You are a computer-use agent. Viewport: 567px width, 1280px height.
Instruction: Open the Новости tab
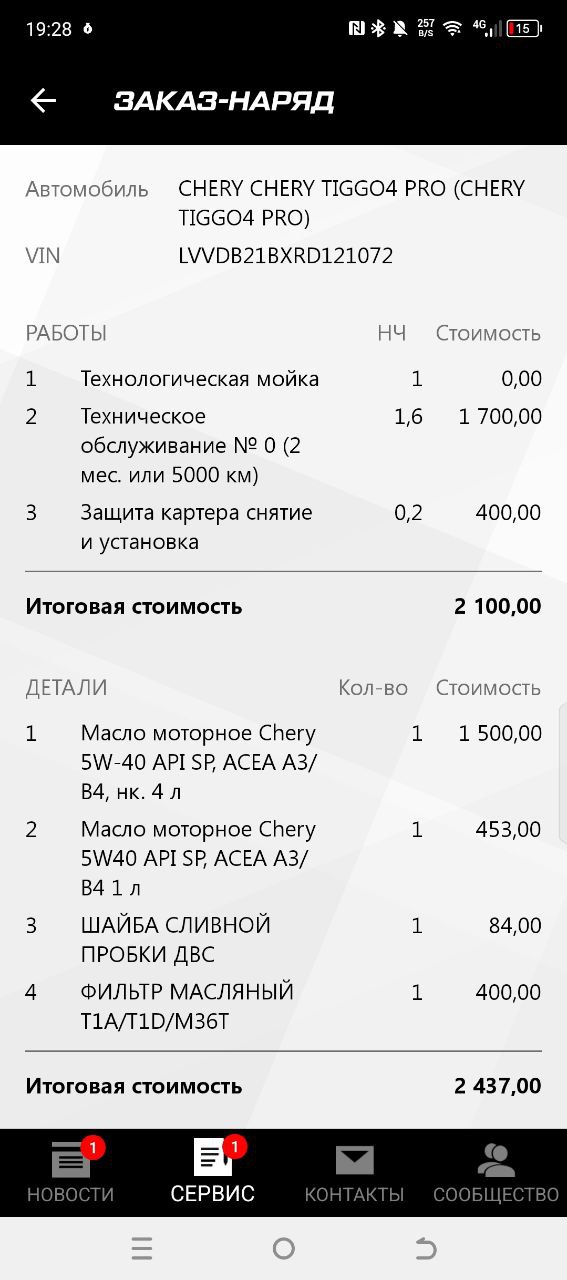coord(71,1172)
